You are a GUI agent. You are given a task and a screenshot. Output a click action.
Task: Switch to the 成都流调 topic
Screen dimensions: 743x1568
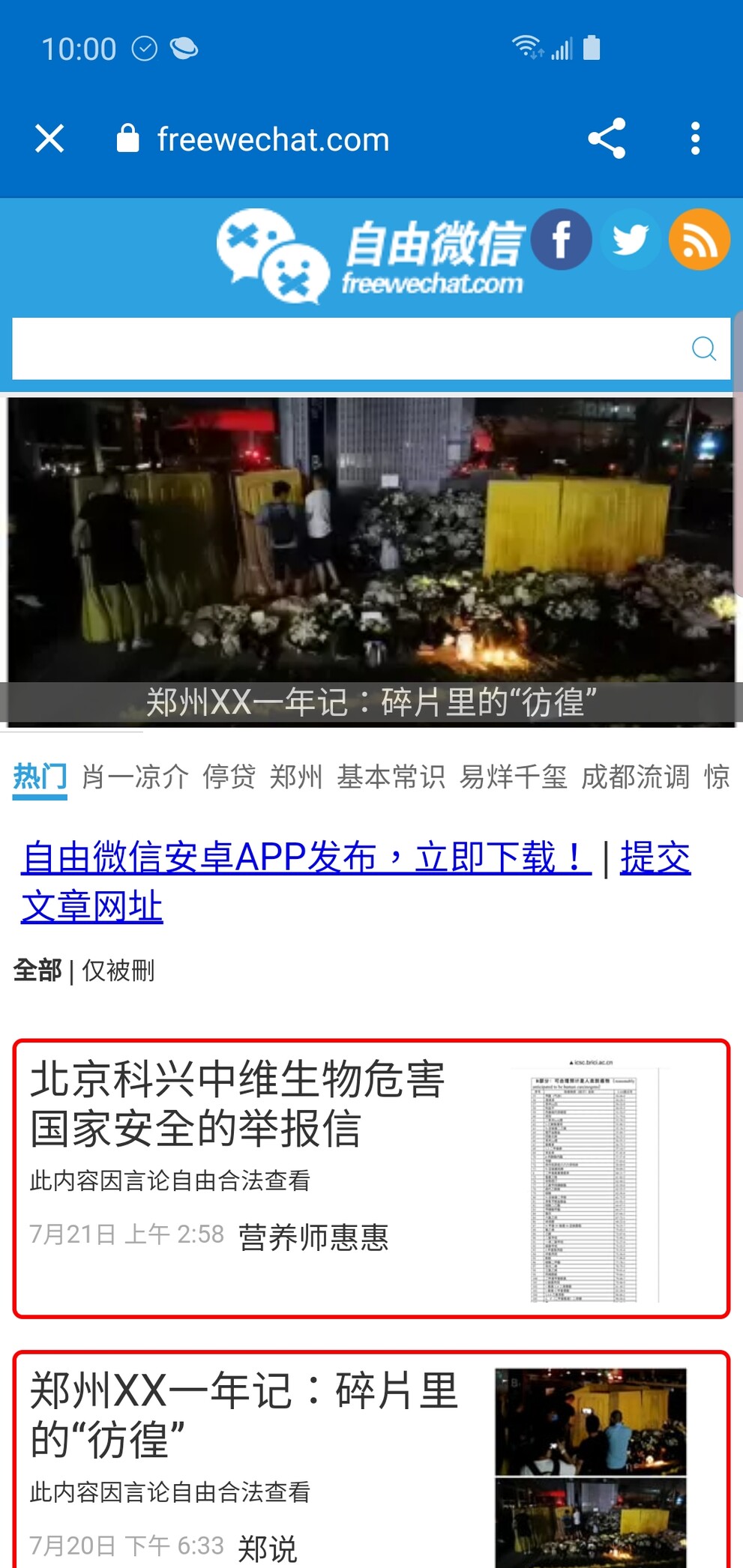tap(635, 777)
